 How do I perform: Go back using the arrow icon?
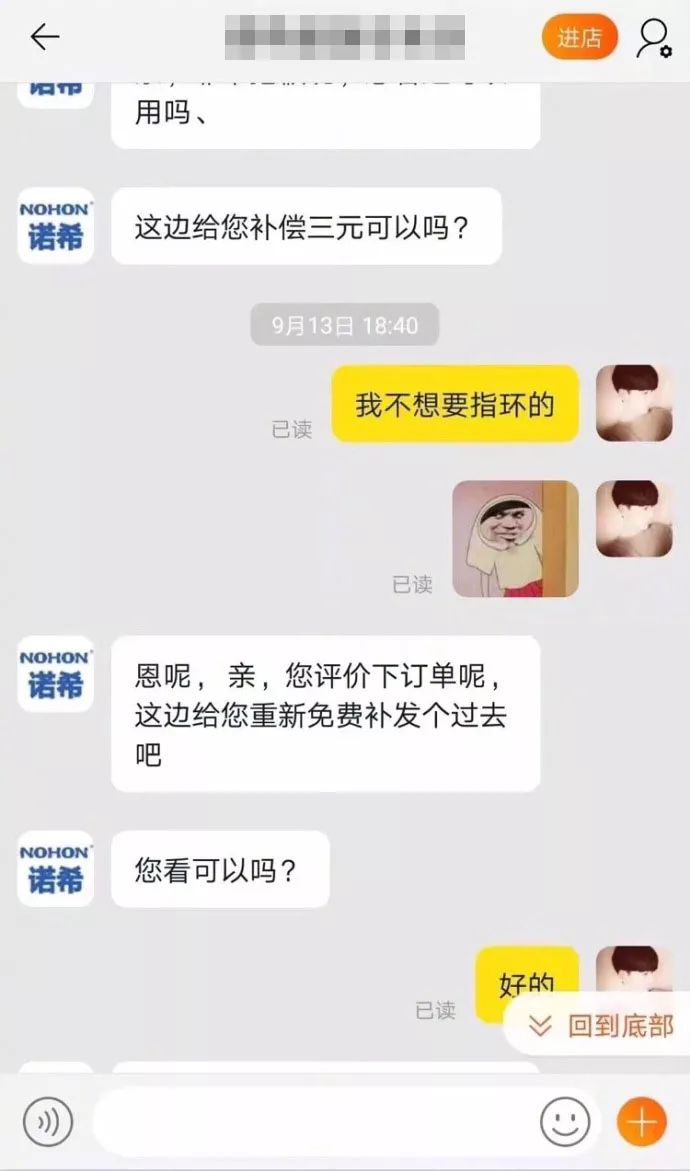[45, 38]
